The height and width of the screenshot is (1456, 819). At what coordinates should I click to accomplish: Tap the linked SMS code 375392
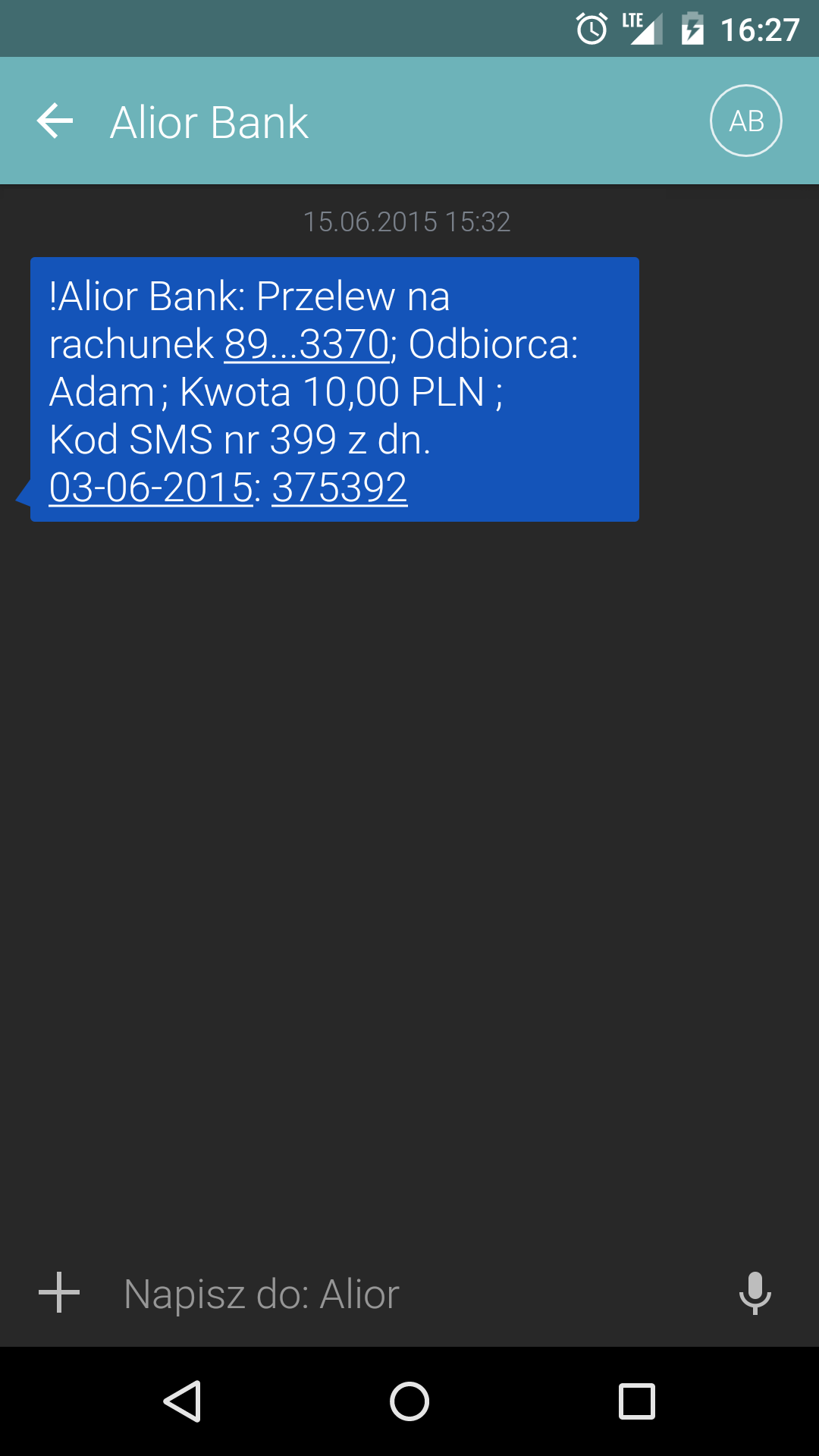coord(340,487)
